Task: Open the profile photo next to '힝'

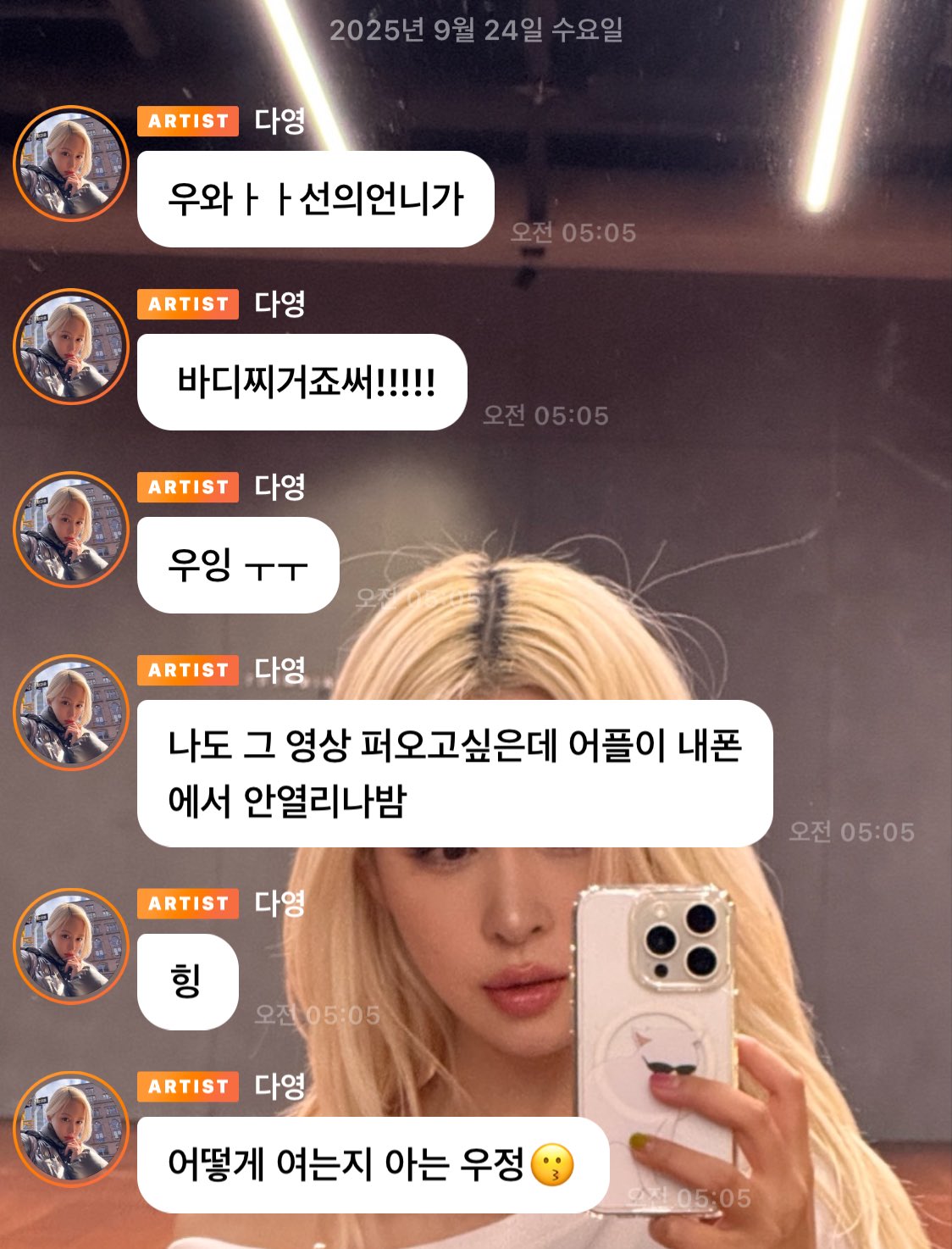Action: [x=71, y=946]
